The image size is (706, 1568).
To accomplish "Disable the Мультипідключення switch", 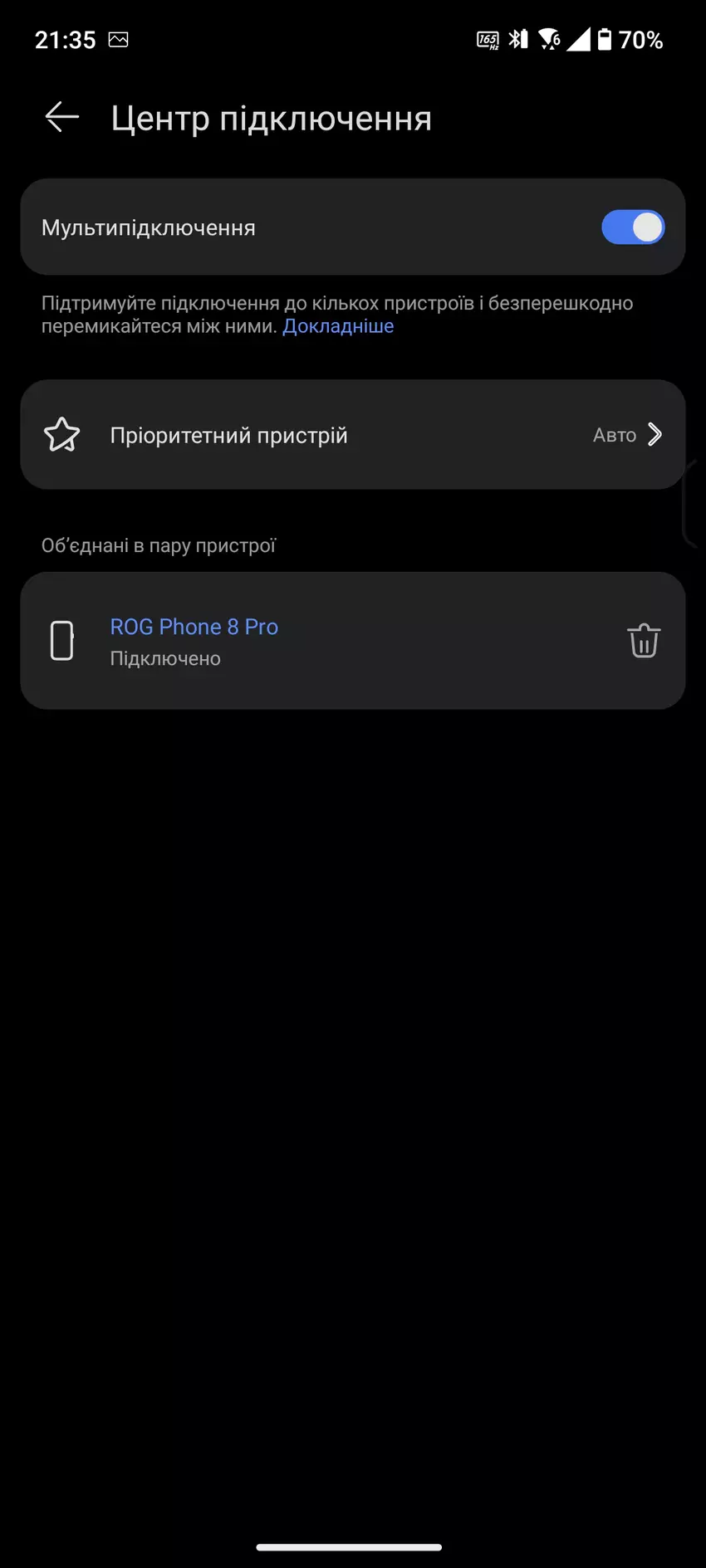I will coord(633,227).
